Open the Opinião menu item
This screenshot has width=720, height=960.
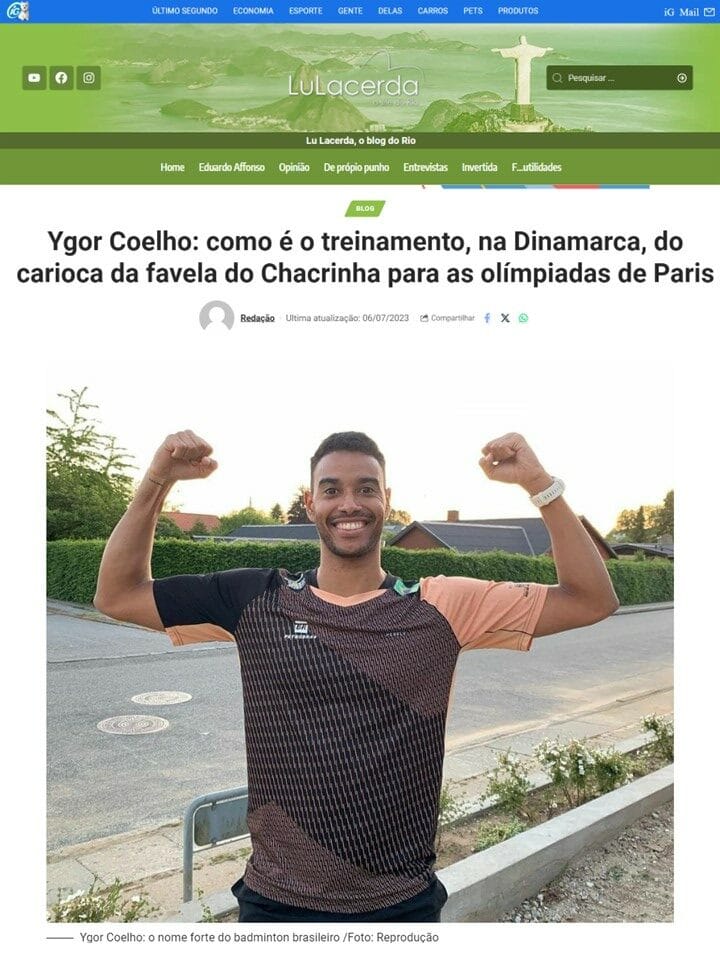click(x=294, y=167)
